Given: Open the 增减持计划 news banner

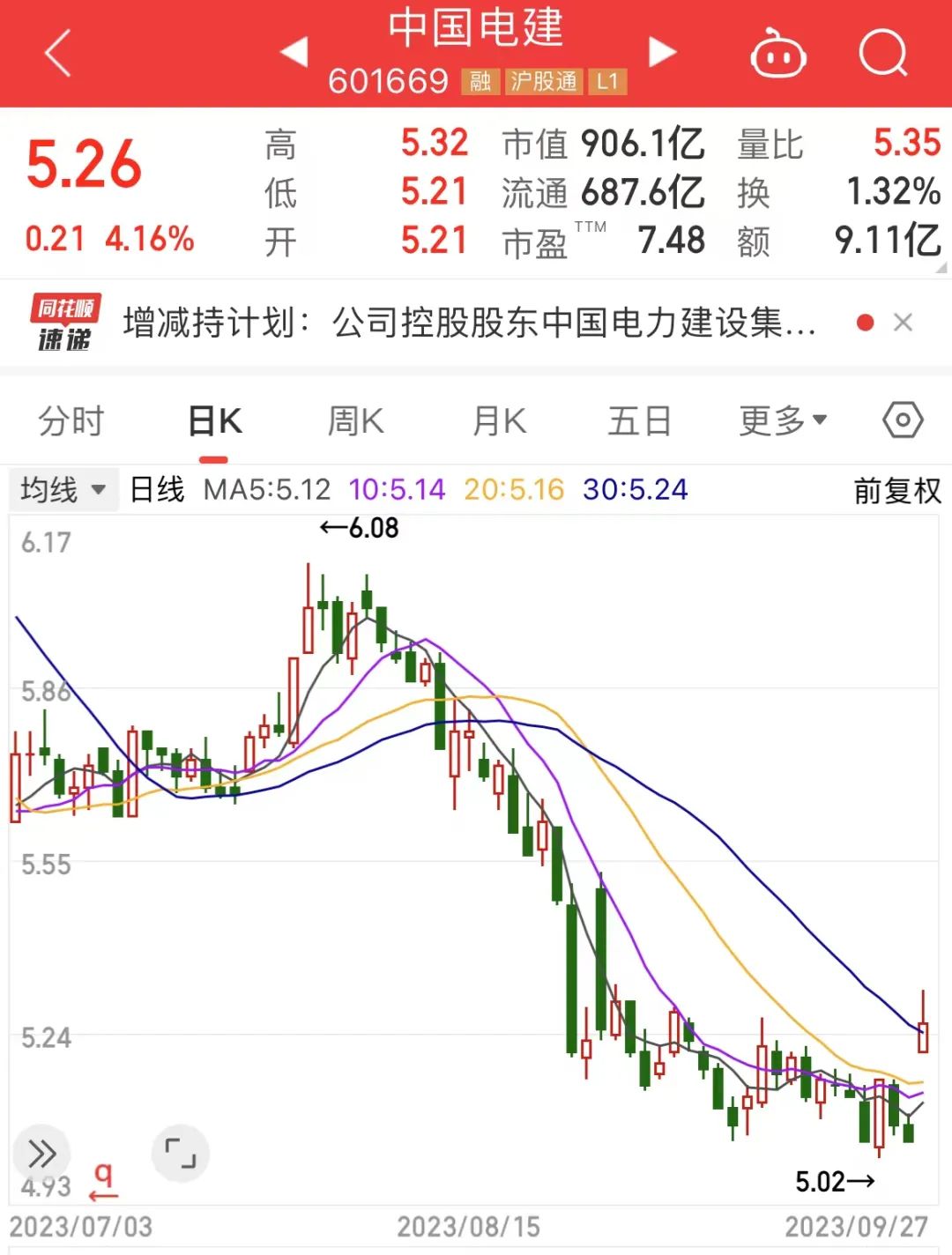Looking at the screenshot, I should click(x=469, y=323).
